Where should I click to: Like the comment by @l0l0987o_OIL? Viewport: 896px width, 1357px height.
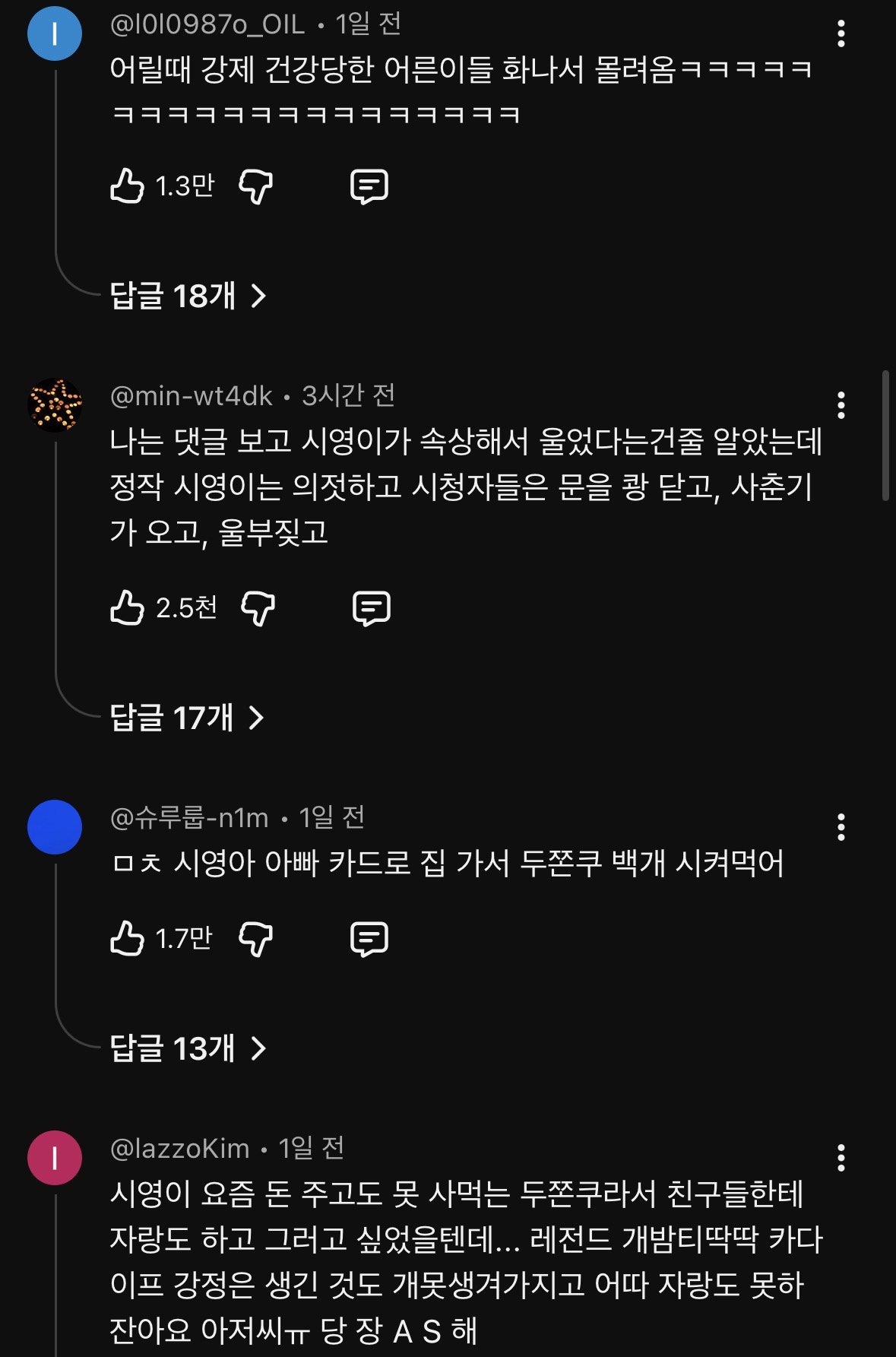pyautogui.click(x=127, y=186)
